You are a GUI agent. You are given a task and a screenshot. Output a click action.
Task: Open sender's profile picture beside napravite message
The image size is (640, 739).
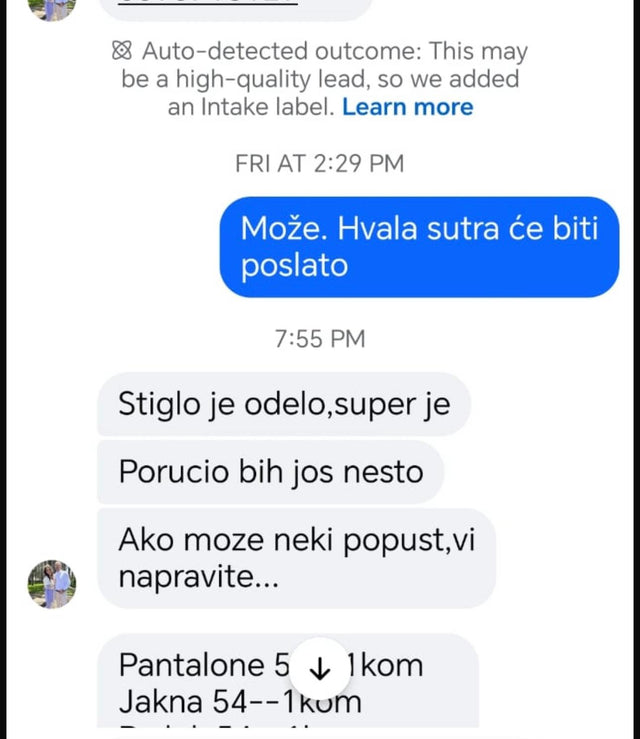(52, 585)
